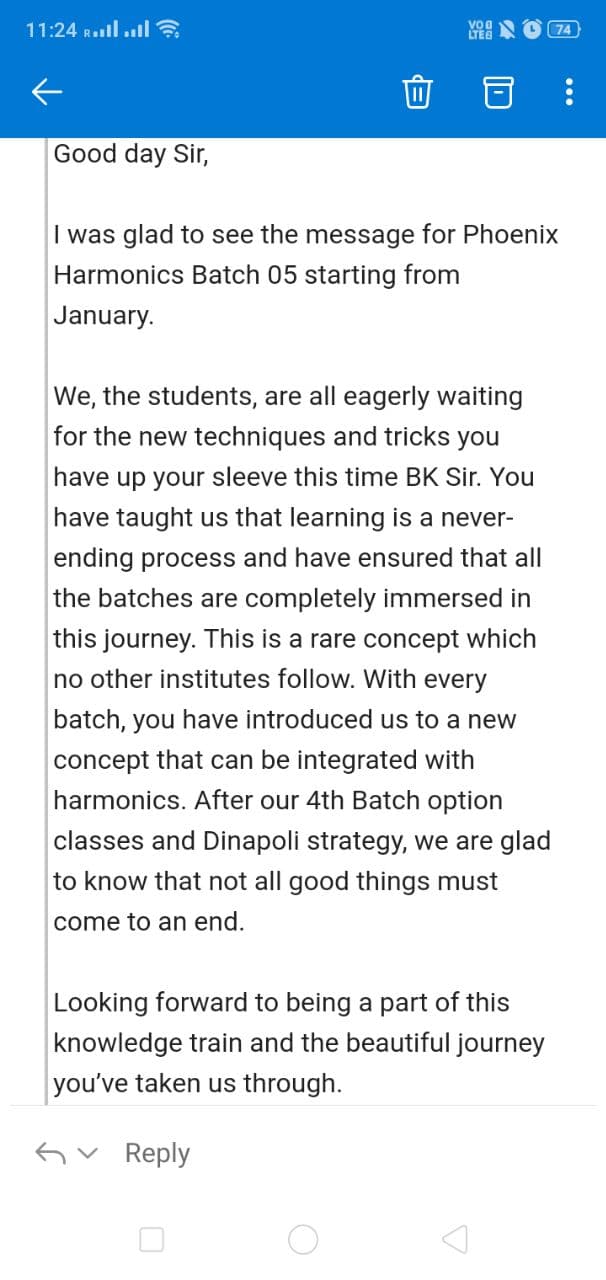
Task: Tap the system home button
Action: click(303, 1240)
